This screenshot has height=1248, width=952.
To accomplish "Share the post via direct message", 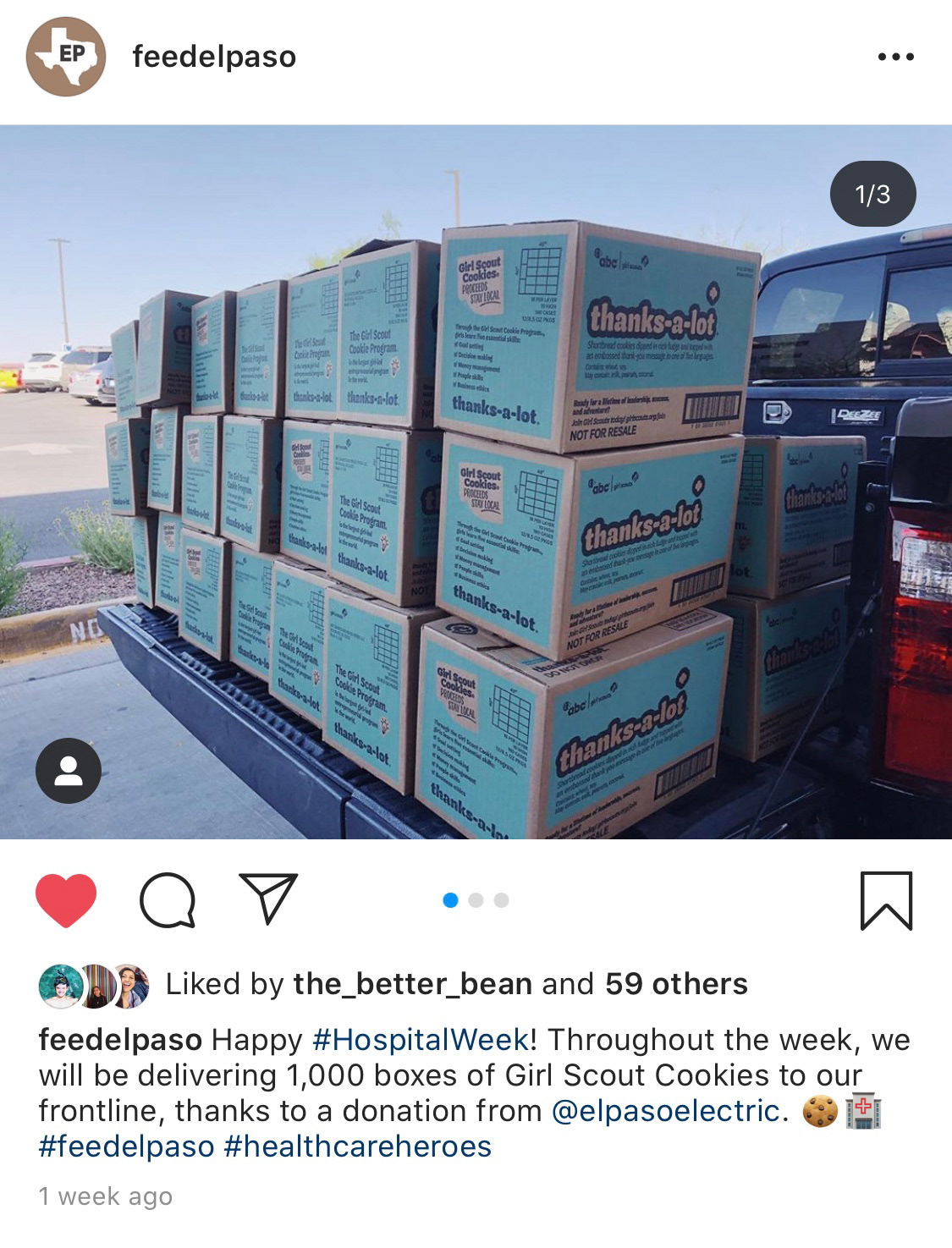I will coord(268,898).
